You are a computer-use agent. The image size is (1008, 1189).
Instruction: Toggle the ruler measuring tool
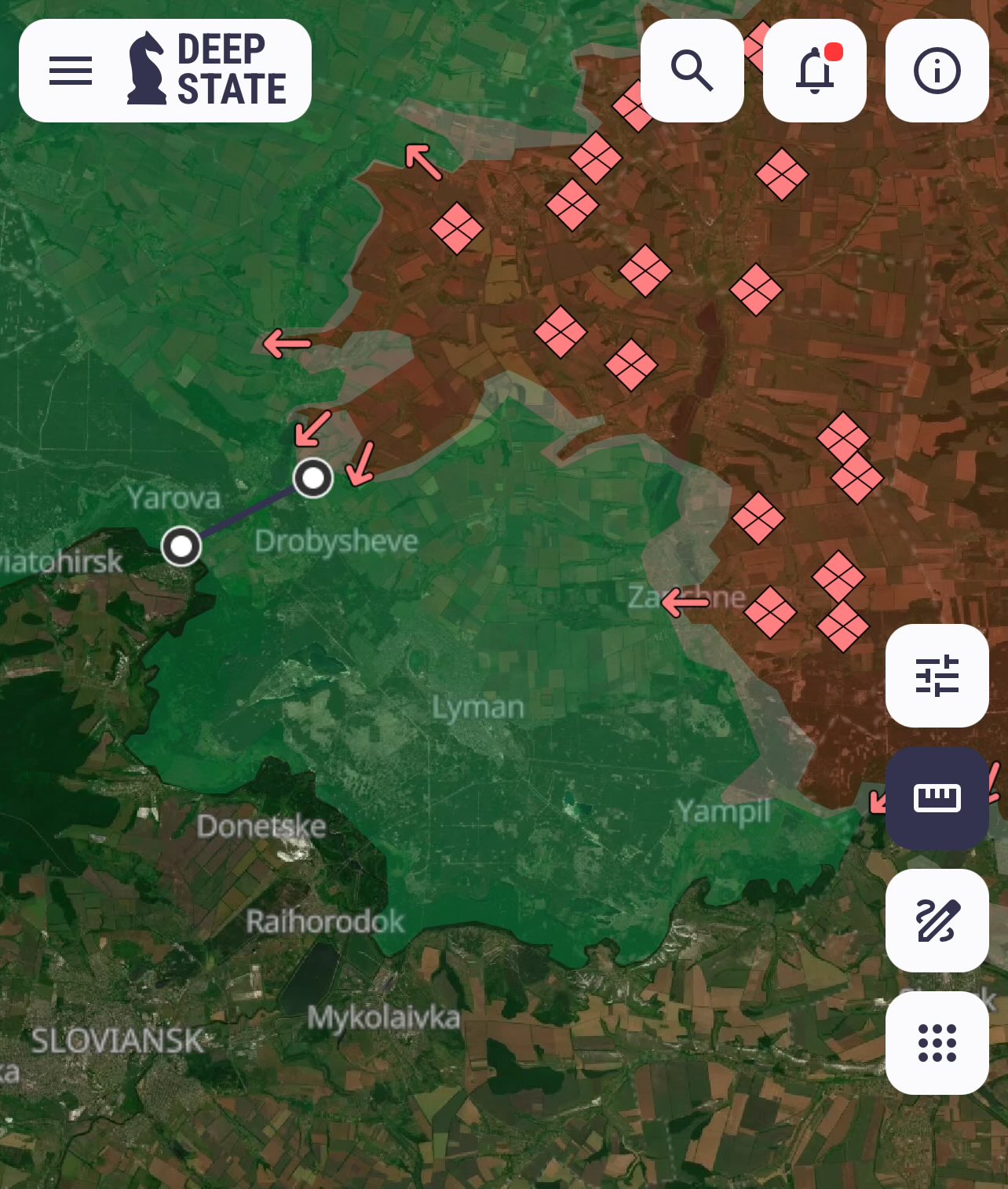tap(937, 798)
